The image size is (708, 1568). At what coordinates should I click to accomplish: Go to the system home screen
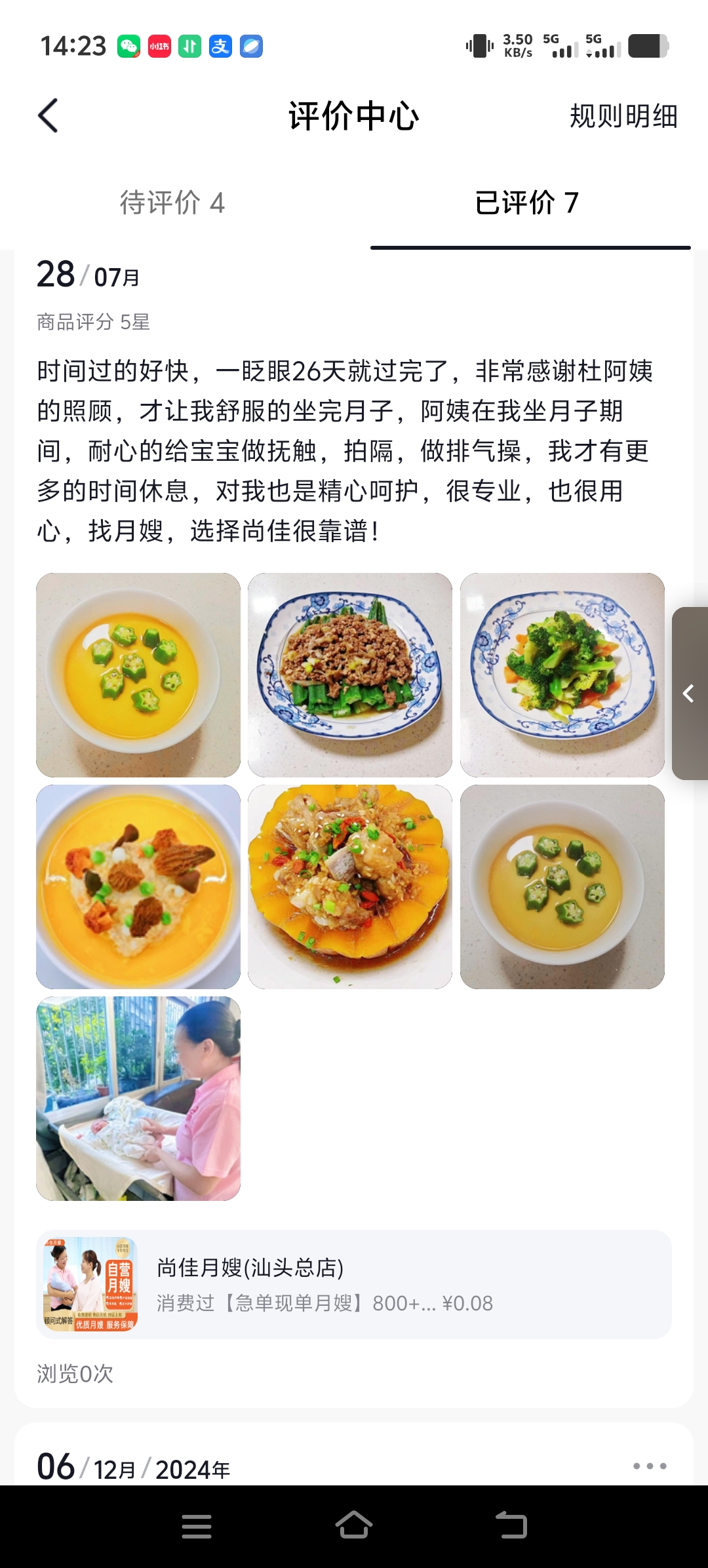(354, 1525)
